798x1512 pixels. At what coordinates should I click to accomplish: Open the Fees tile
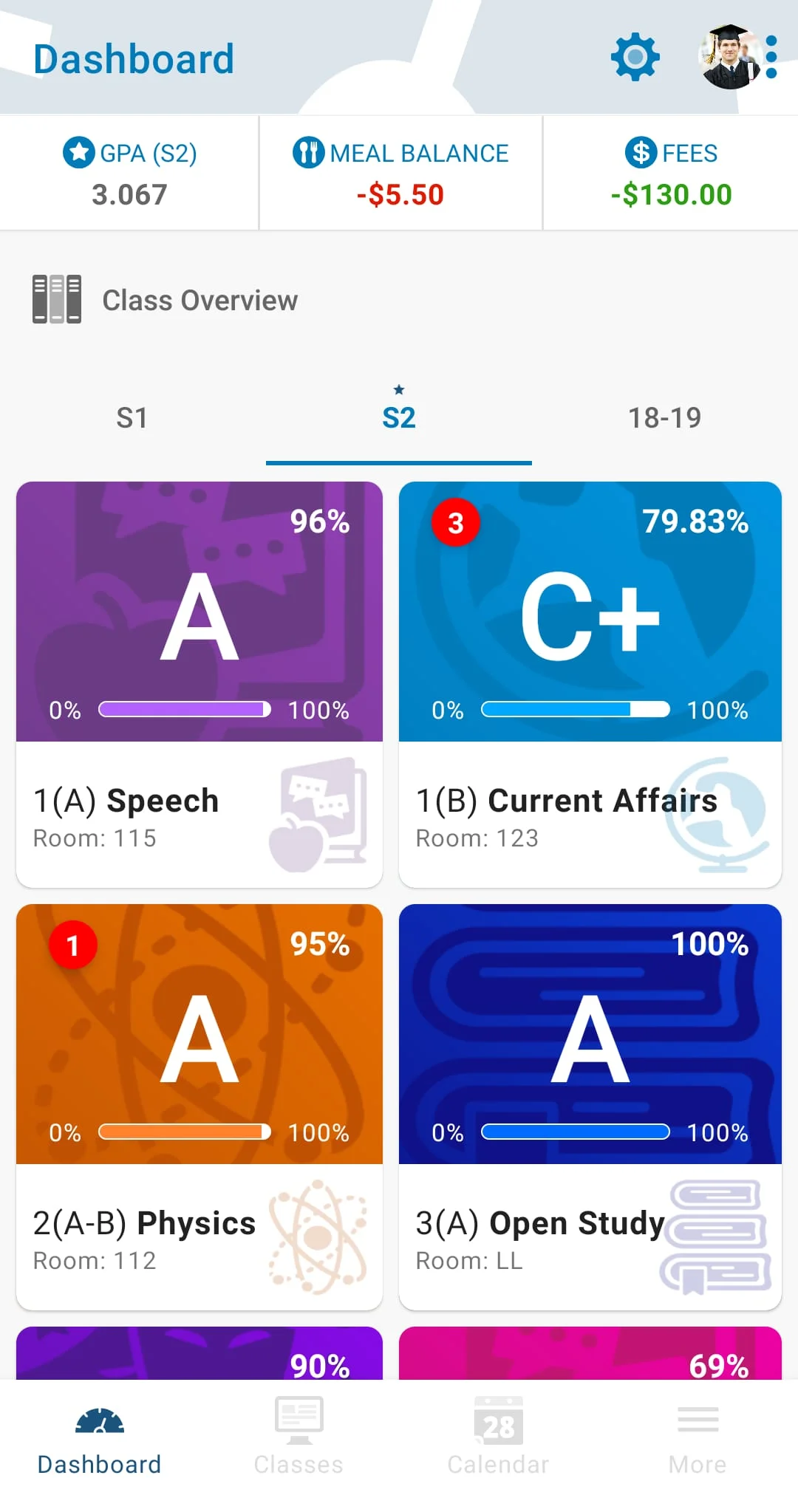pos(671,174)
